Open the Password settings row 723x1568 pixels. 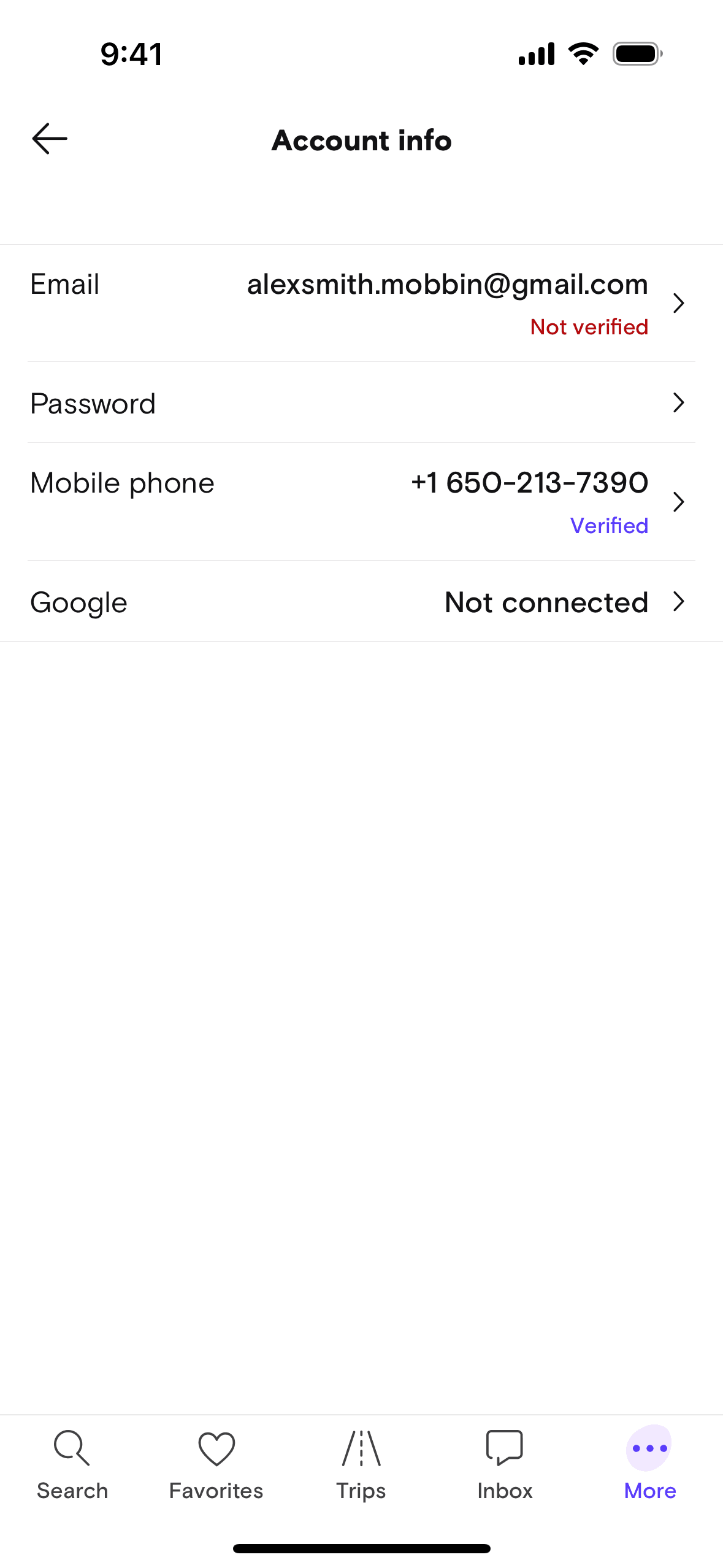tap(361, 403)
